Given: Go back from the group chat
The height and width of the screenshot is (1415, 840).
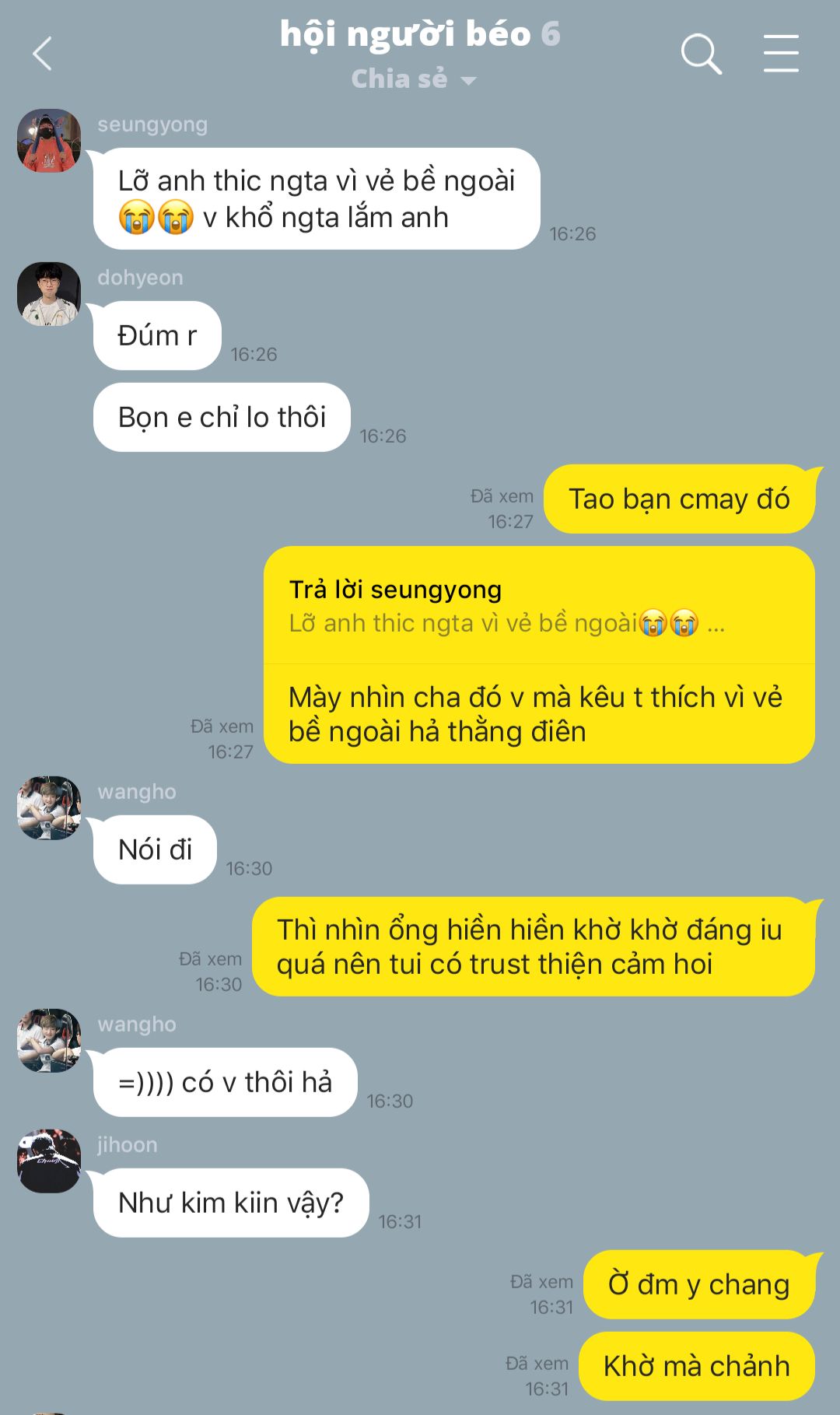Looking at the screenshot, I should 43,54.
